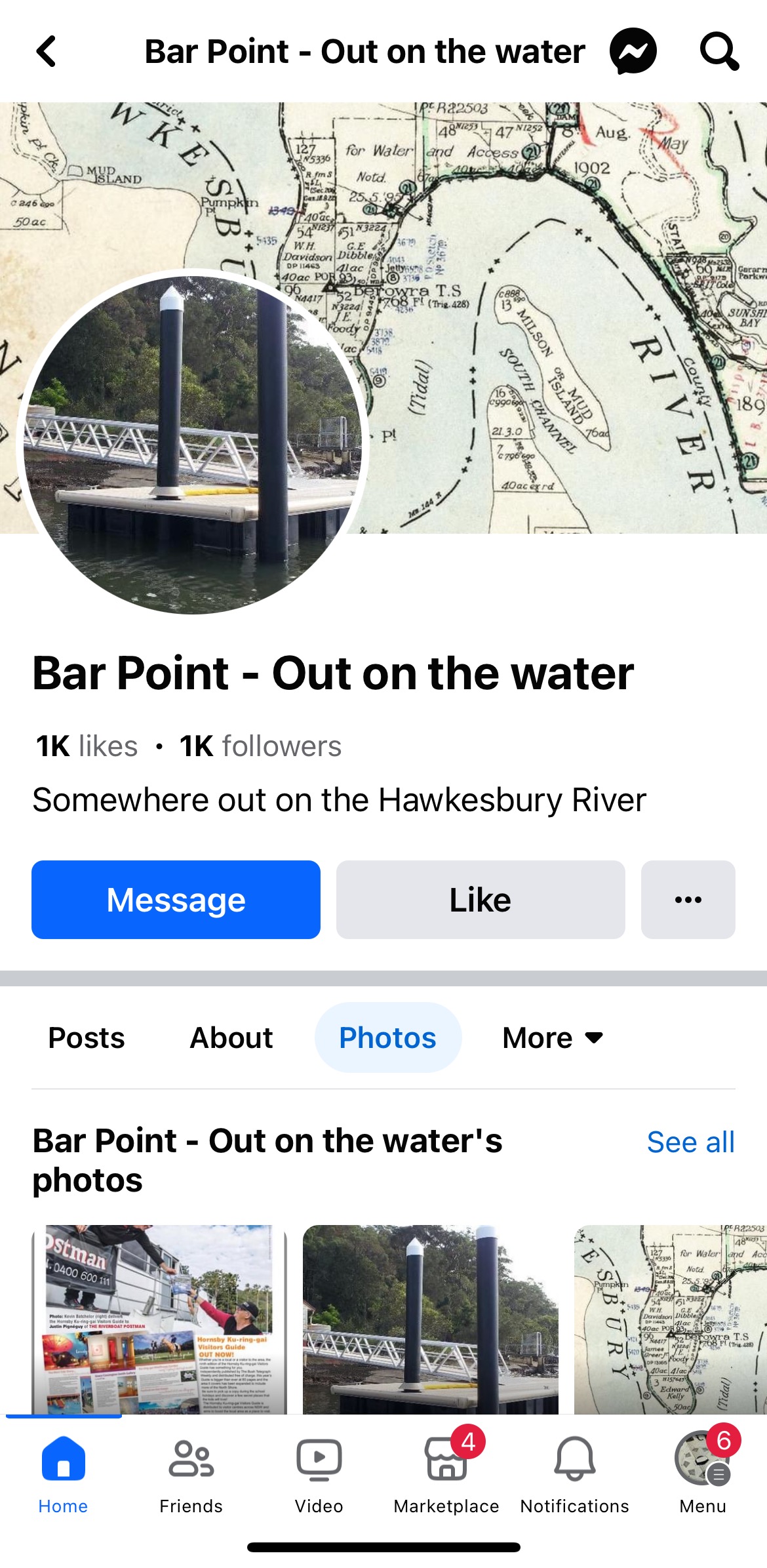Like the Bar Point page

pos(481,899)
